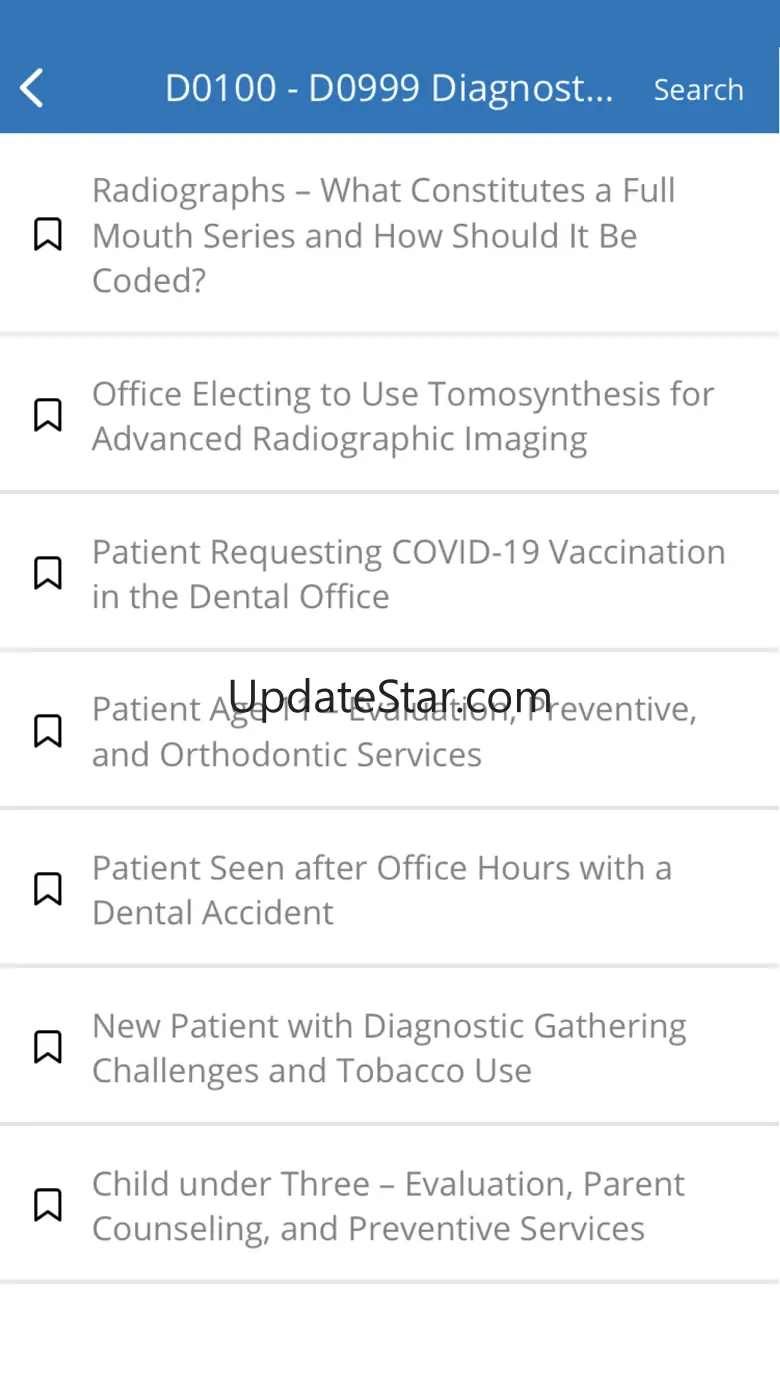Go back using the header arrow
This screenshot has height=1387, width=780.
(32, 89)
